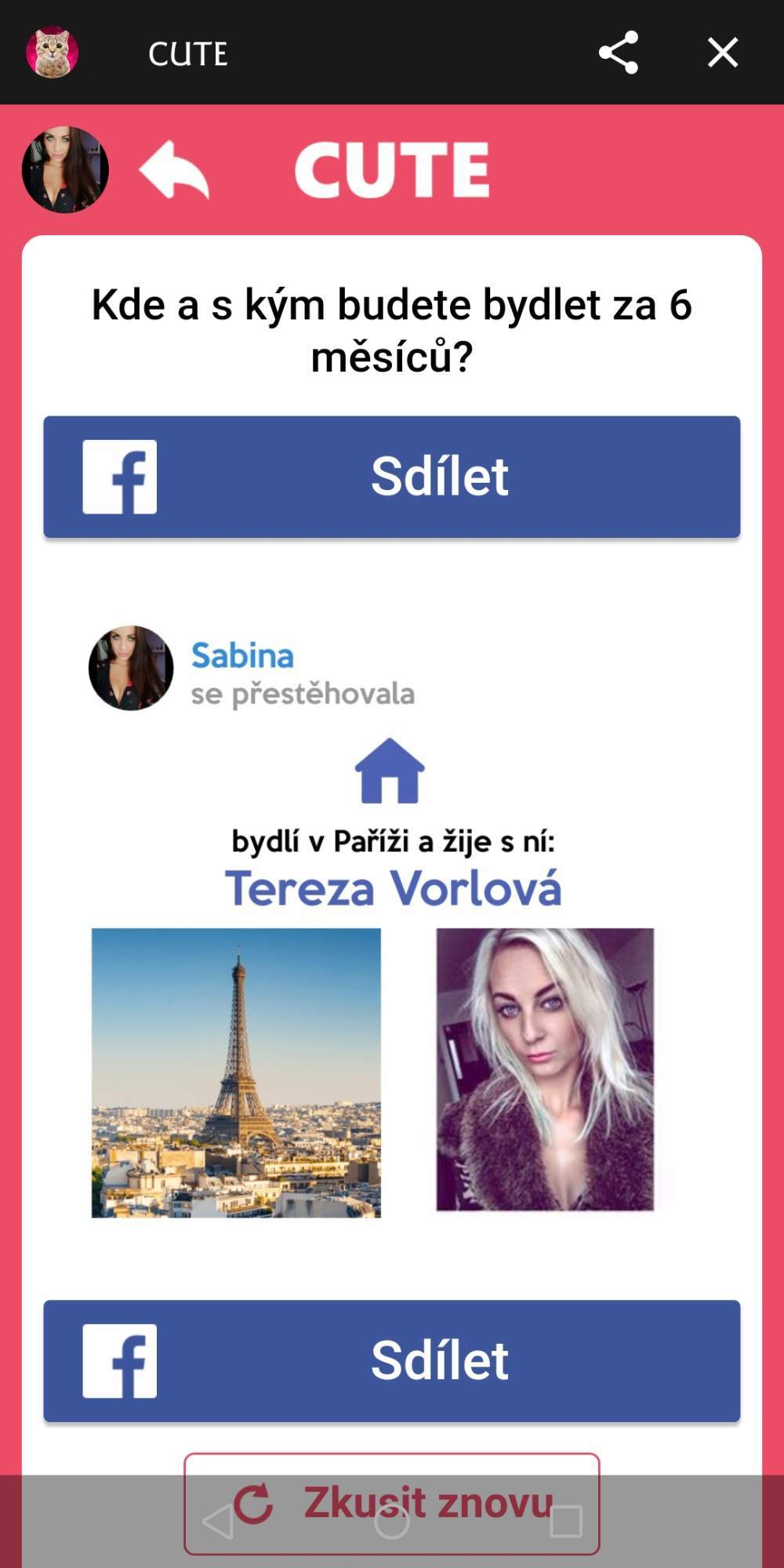This screenshot has width=784, height=1568.
Task: Tap the lower Sdílet Facebook button
Action: click(392, 1361)
